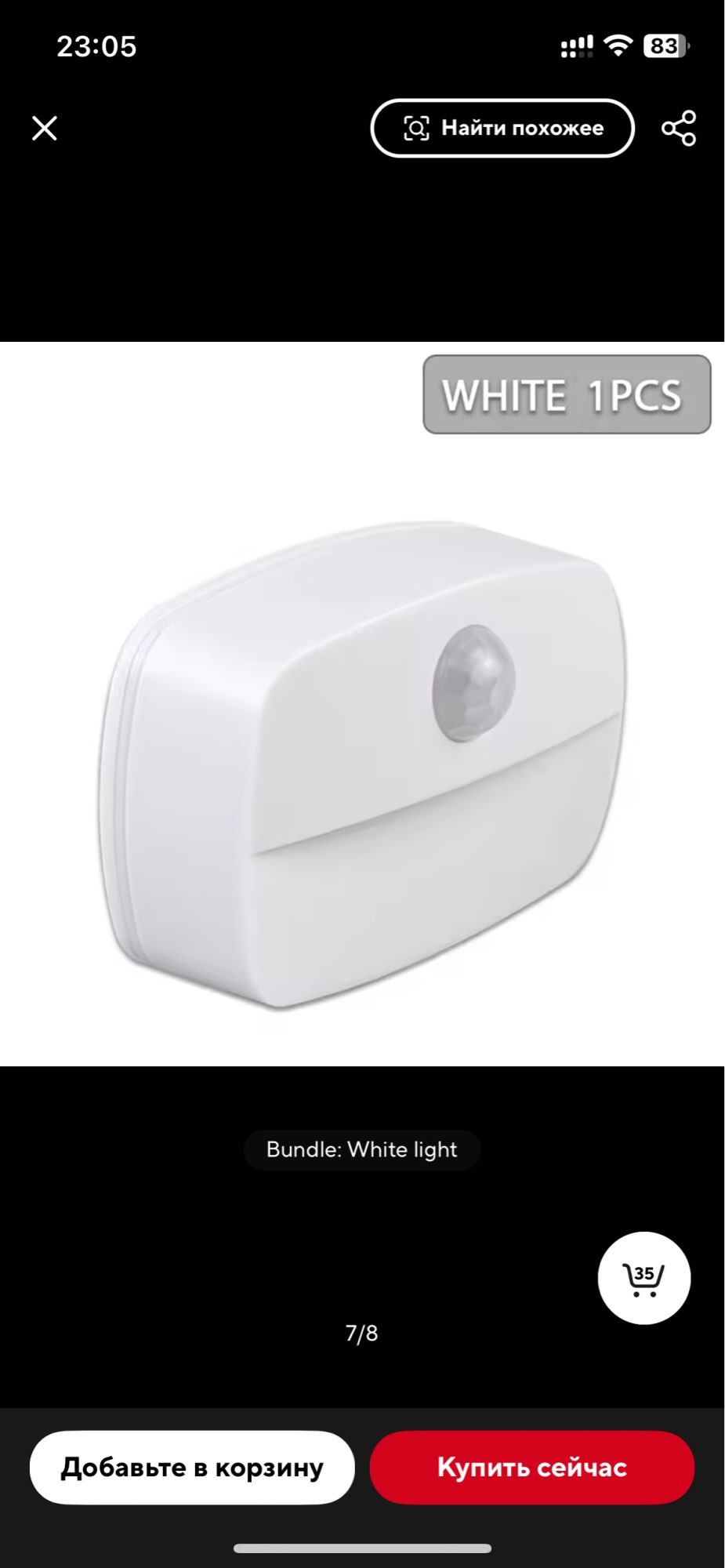725x1568 pixels.
Task: Open the shopping cart with 35 items
Action: tap(644, 1278)
